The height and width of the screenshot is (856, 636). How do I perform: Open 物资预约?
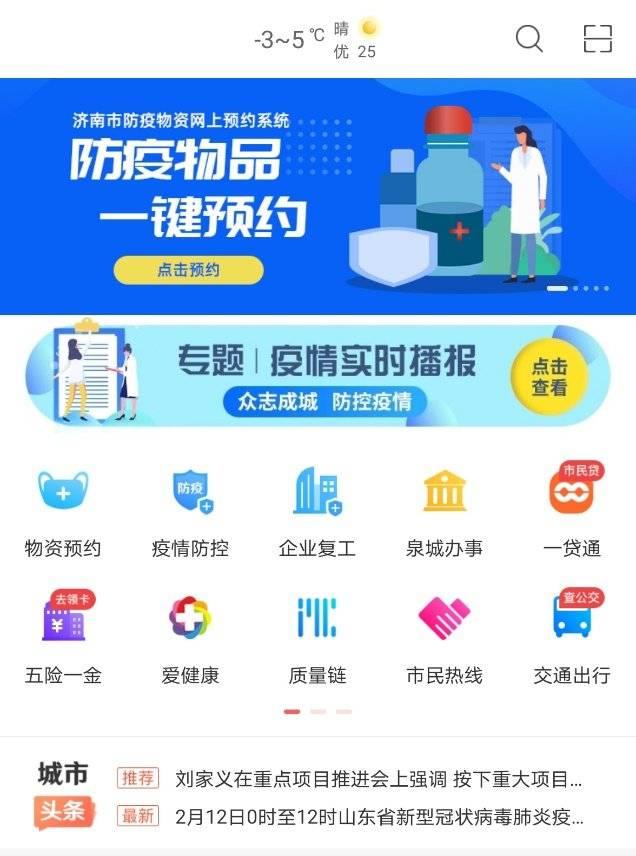[63, 512]
